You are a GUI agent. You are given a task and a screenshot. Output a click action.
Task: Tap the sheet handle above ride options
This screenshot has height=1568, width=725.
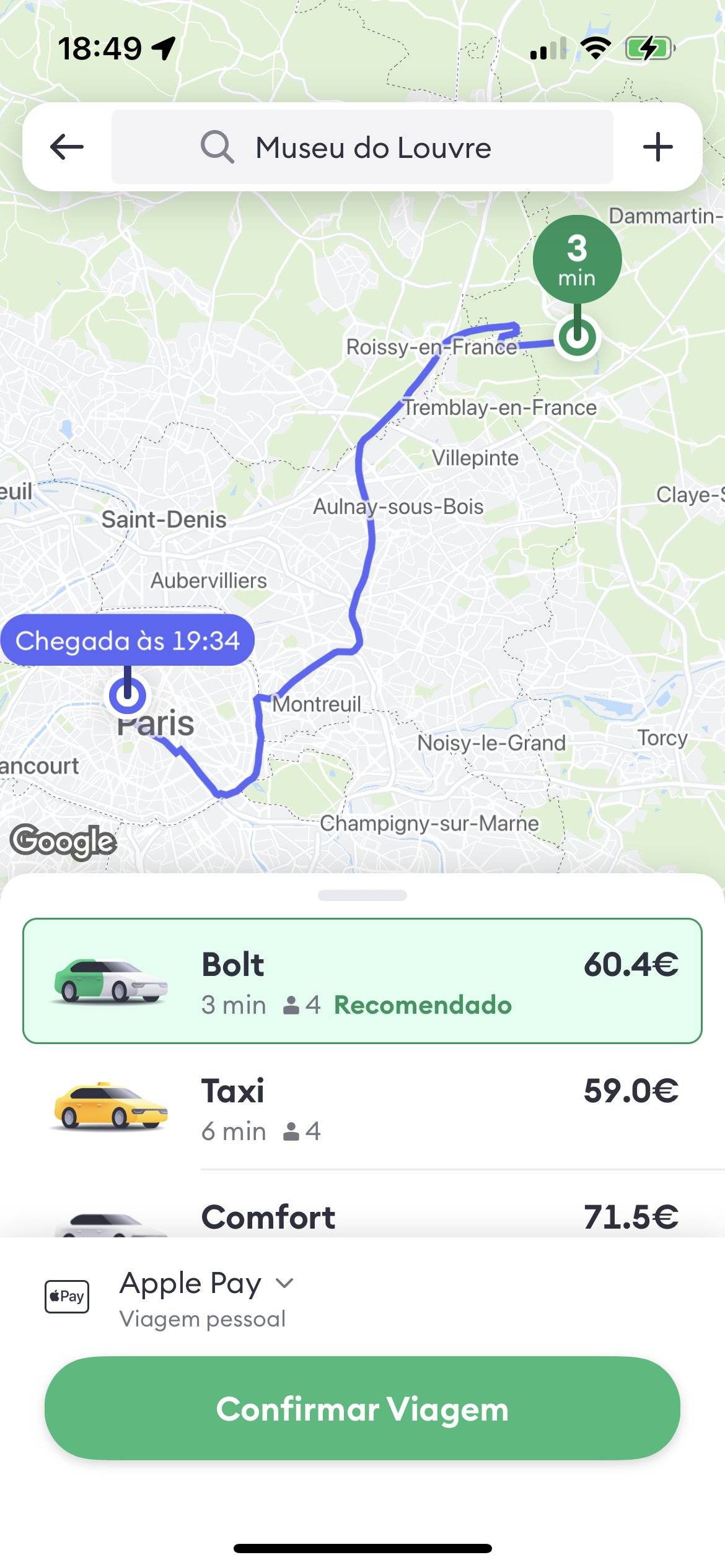point(362,895)
